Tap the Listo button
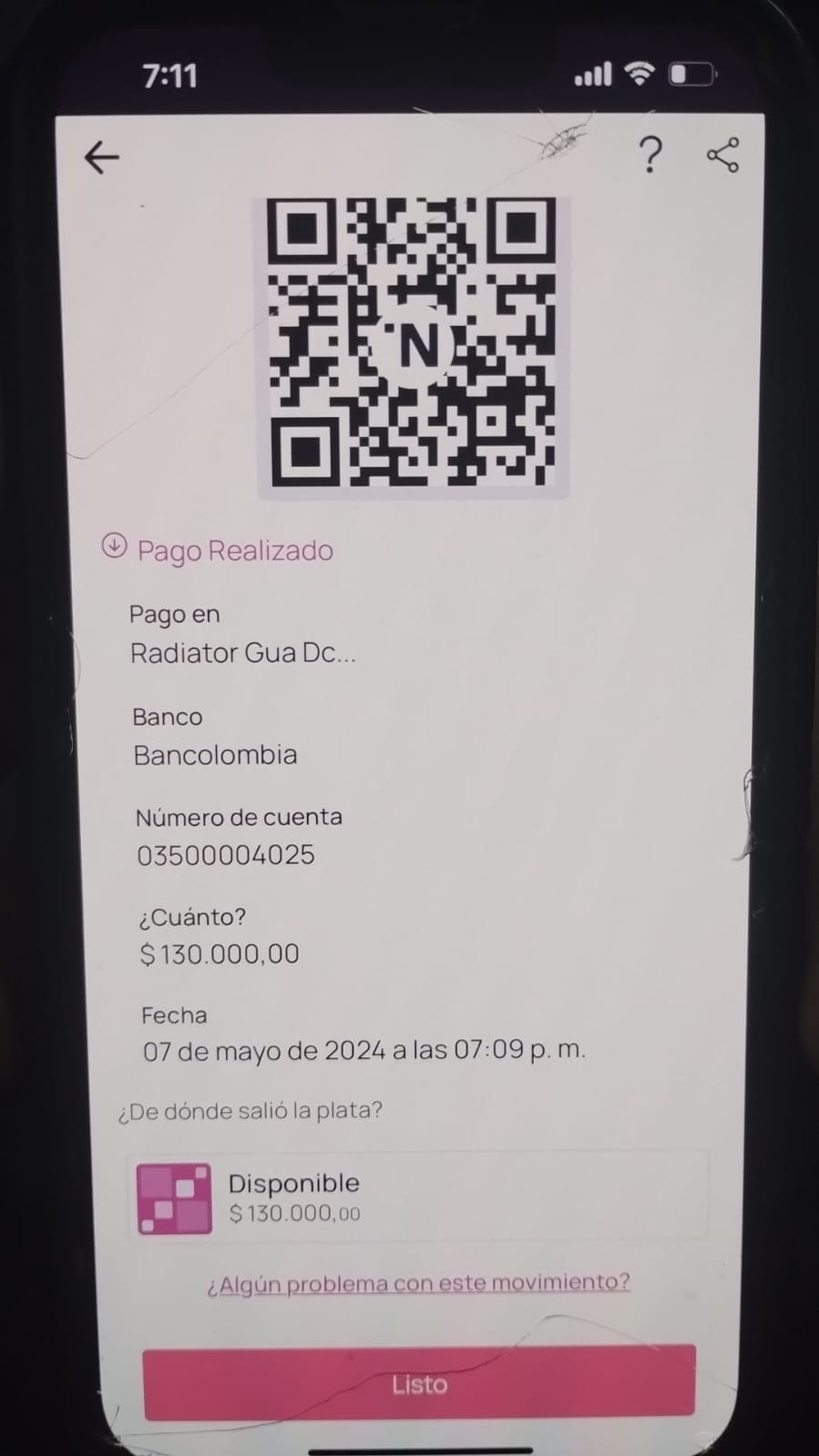This screenshot has height=1456, width=819. [x=419, y=1383]
